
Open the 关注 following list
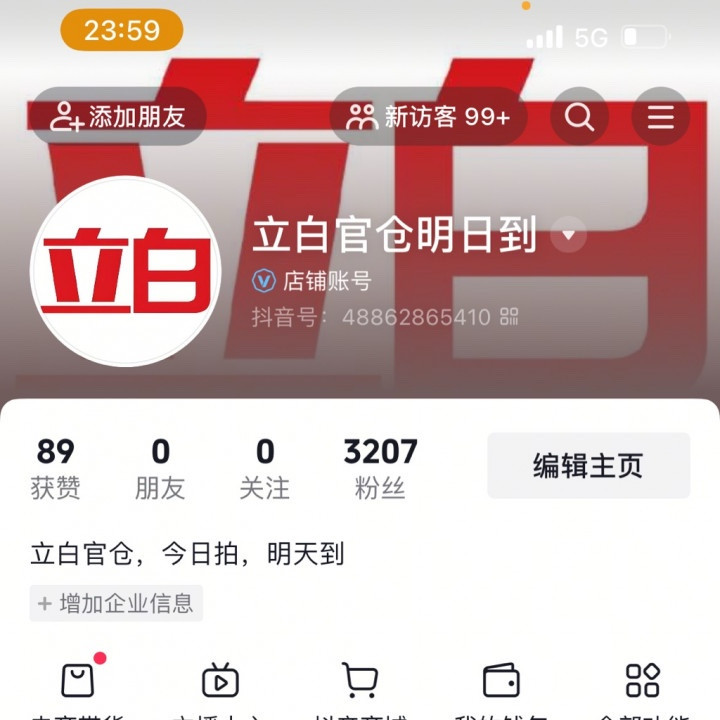click(265, 468)
